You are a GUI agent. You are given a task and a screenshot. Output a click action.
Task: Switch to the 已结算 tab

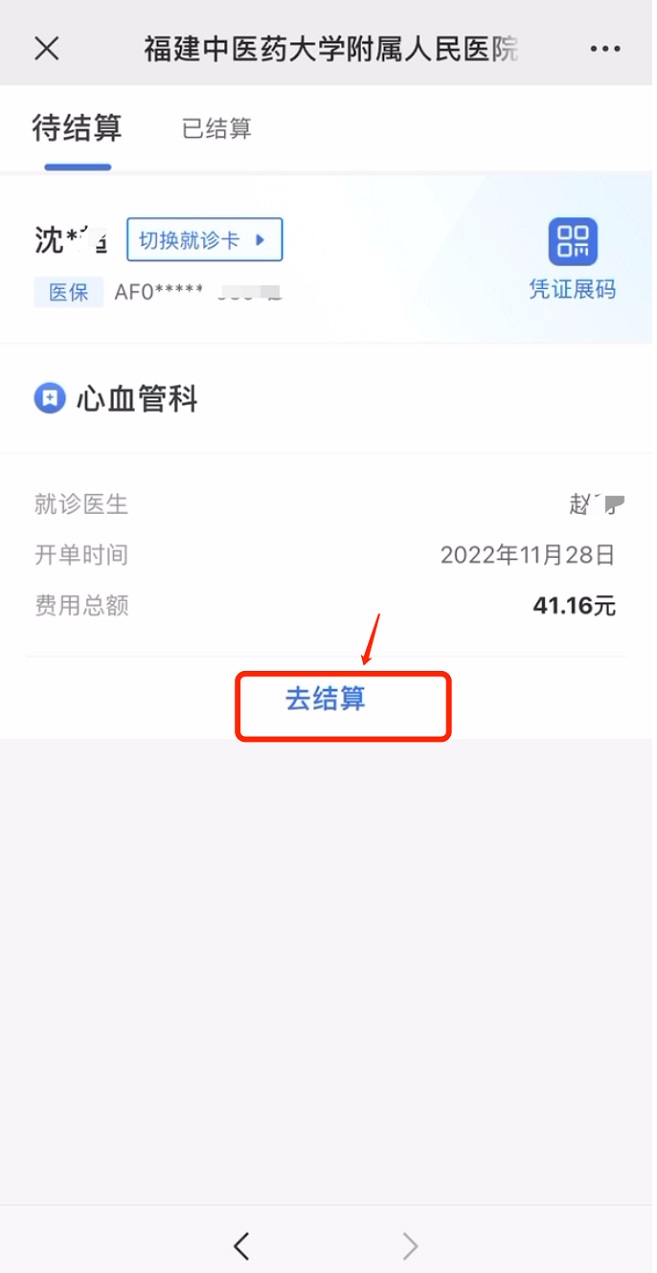(216, 129)
